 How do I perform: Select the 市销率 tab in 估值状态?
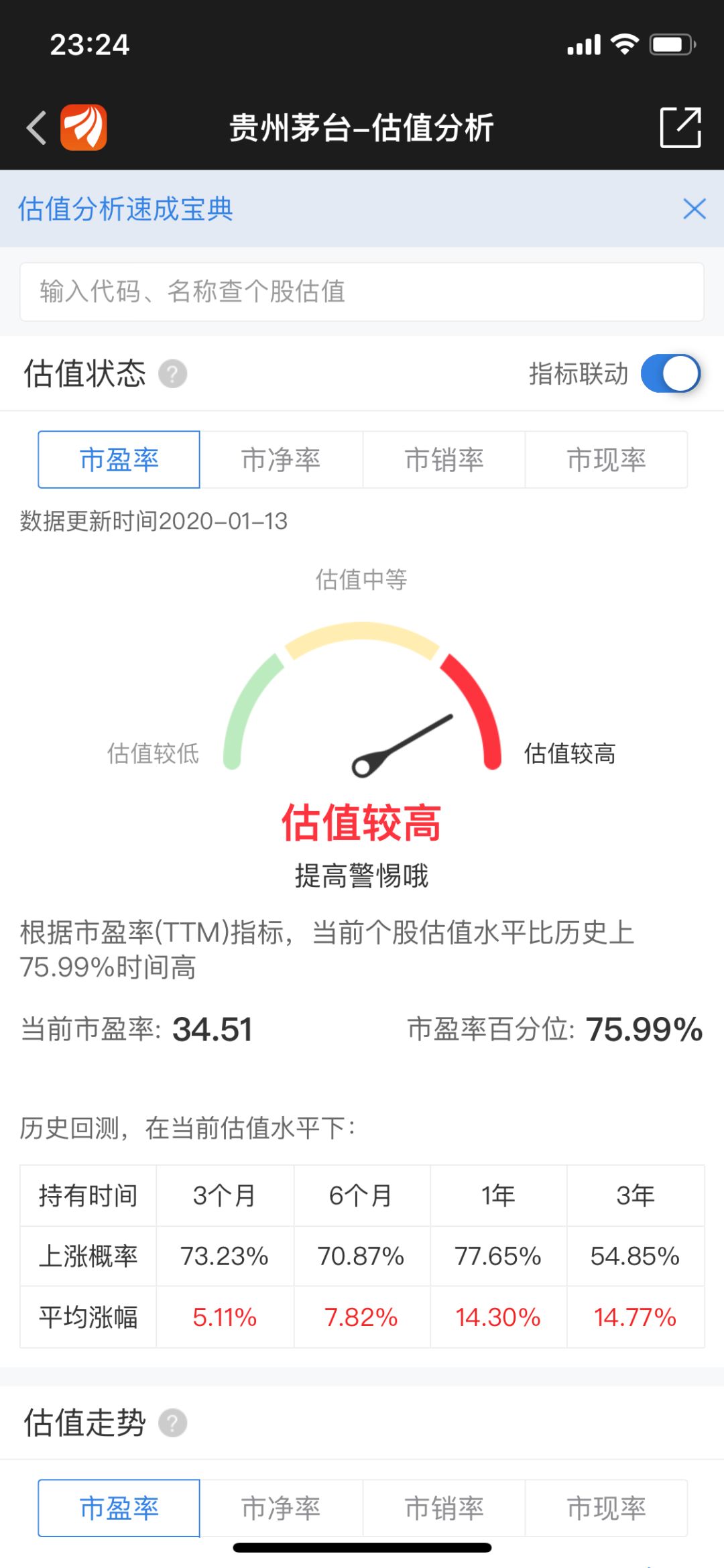pos(444,459)
